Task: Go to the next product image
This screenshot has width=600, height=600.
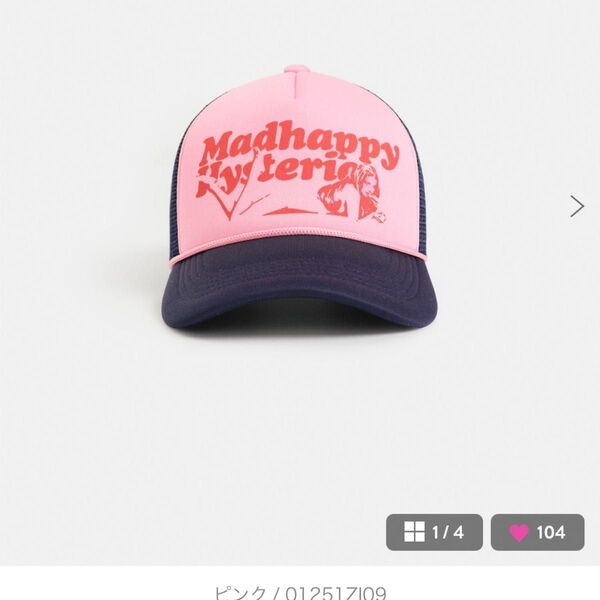Action: click(x=576, y=206)
